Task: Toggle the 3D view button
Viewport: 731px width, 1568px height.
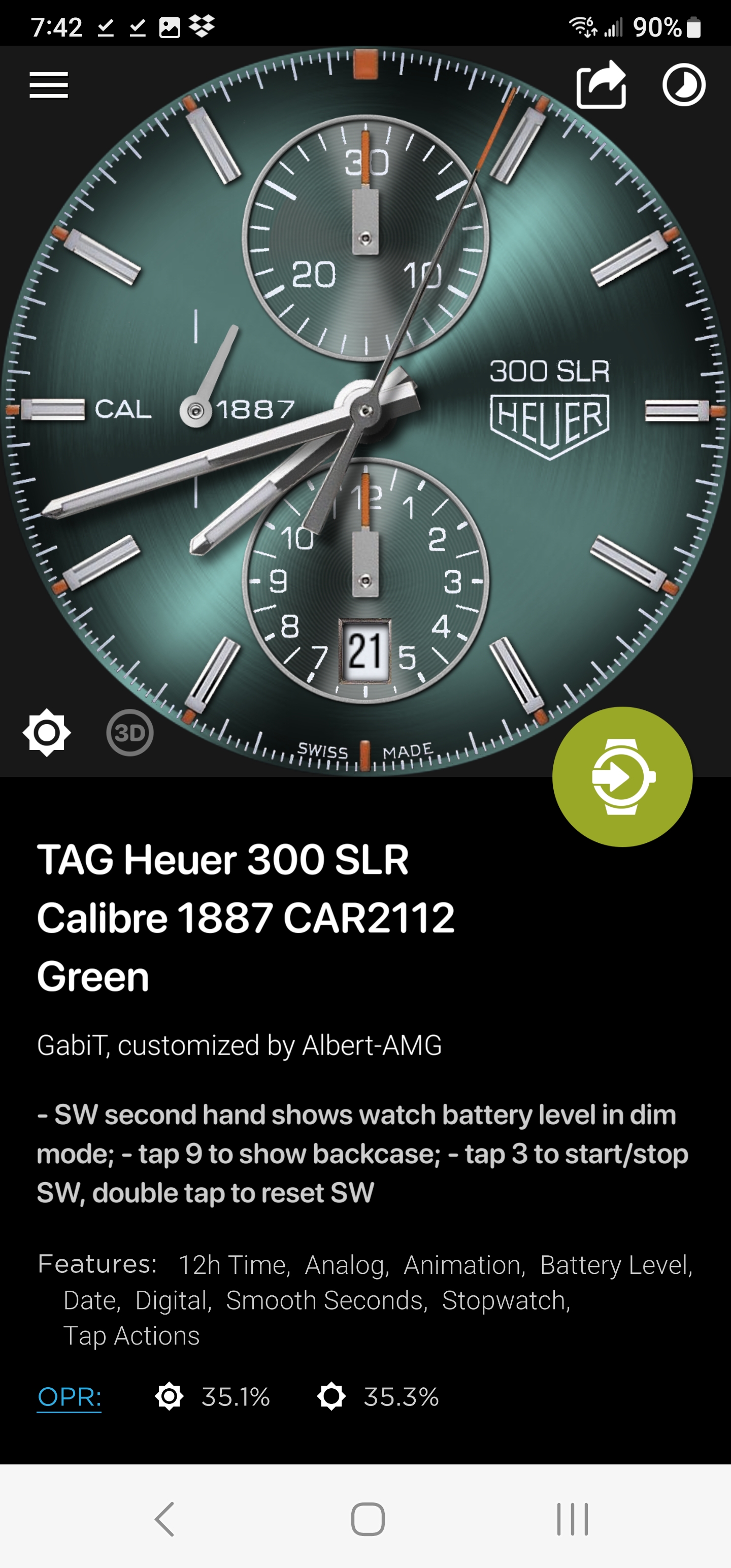Action: [129, 732]
